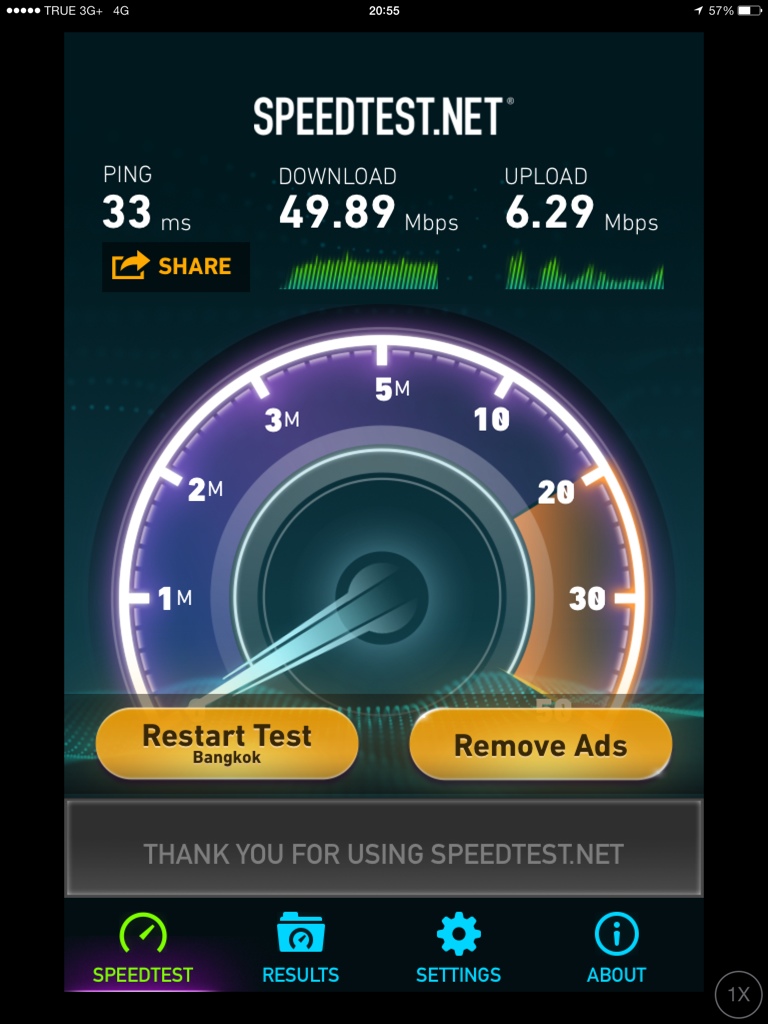
Task: Share the speed test result
Action: [x=176, y=266]
